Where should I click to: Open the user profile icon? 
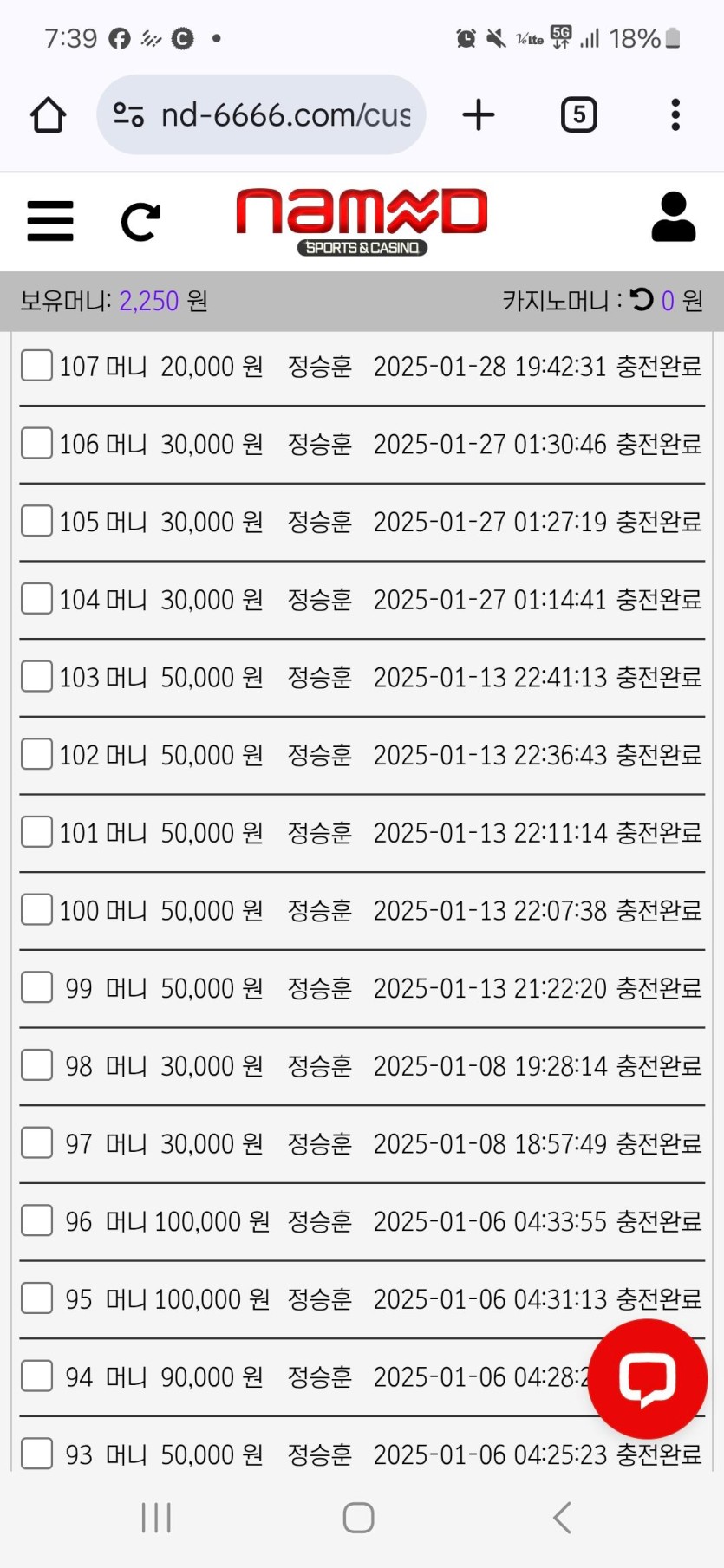pos(674,217)
